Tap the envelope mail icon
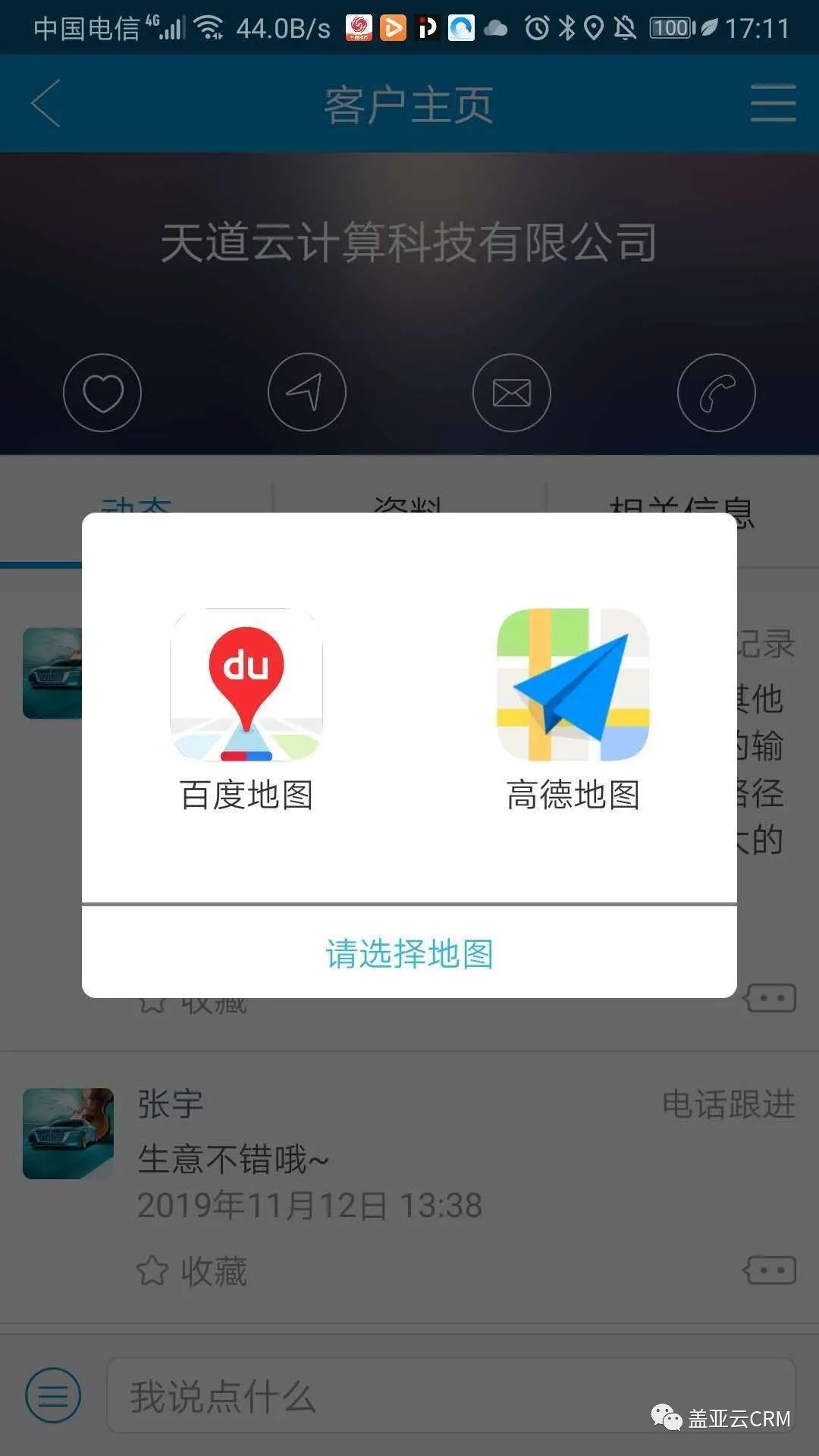The width and height of the screenshot is (819, 1456). (x=512, y=393)
